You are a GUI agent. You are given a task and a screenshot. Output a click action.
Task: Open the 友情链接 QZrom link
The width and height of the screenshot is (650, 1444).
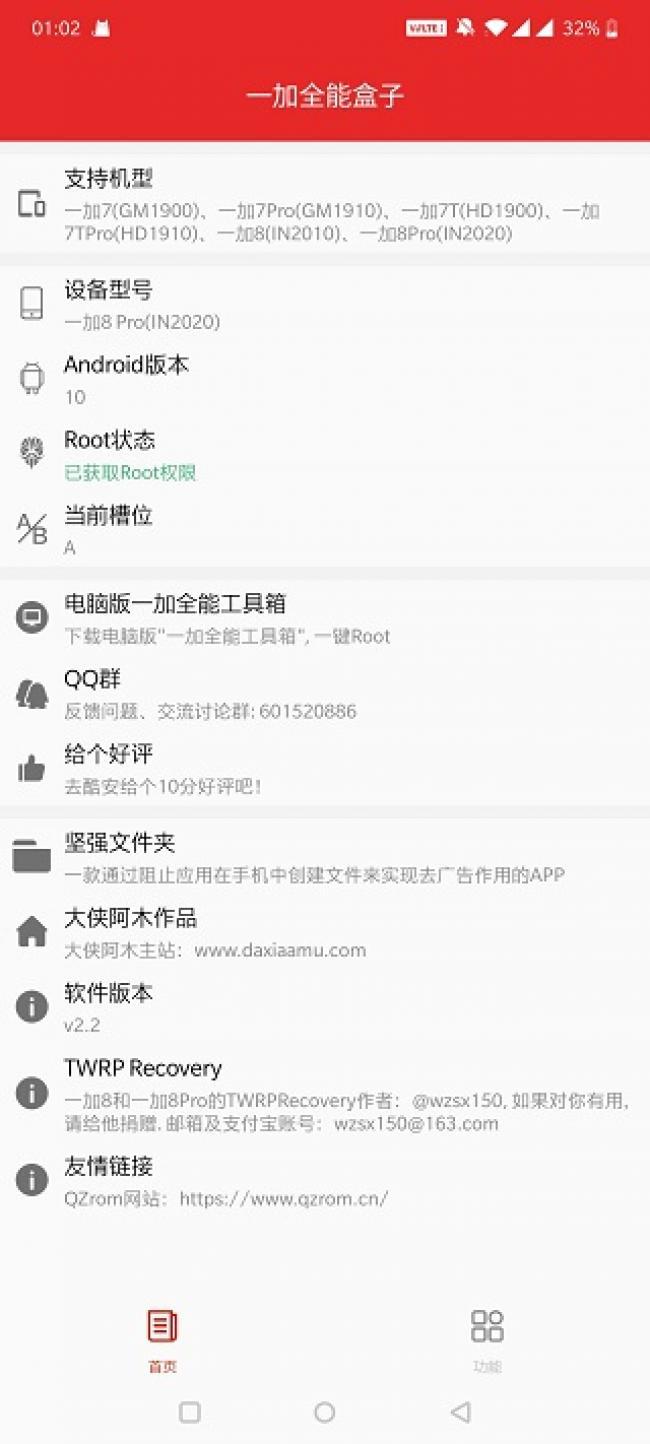pyautogui.click(x=325, y=1181)
